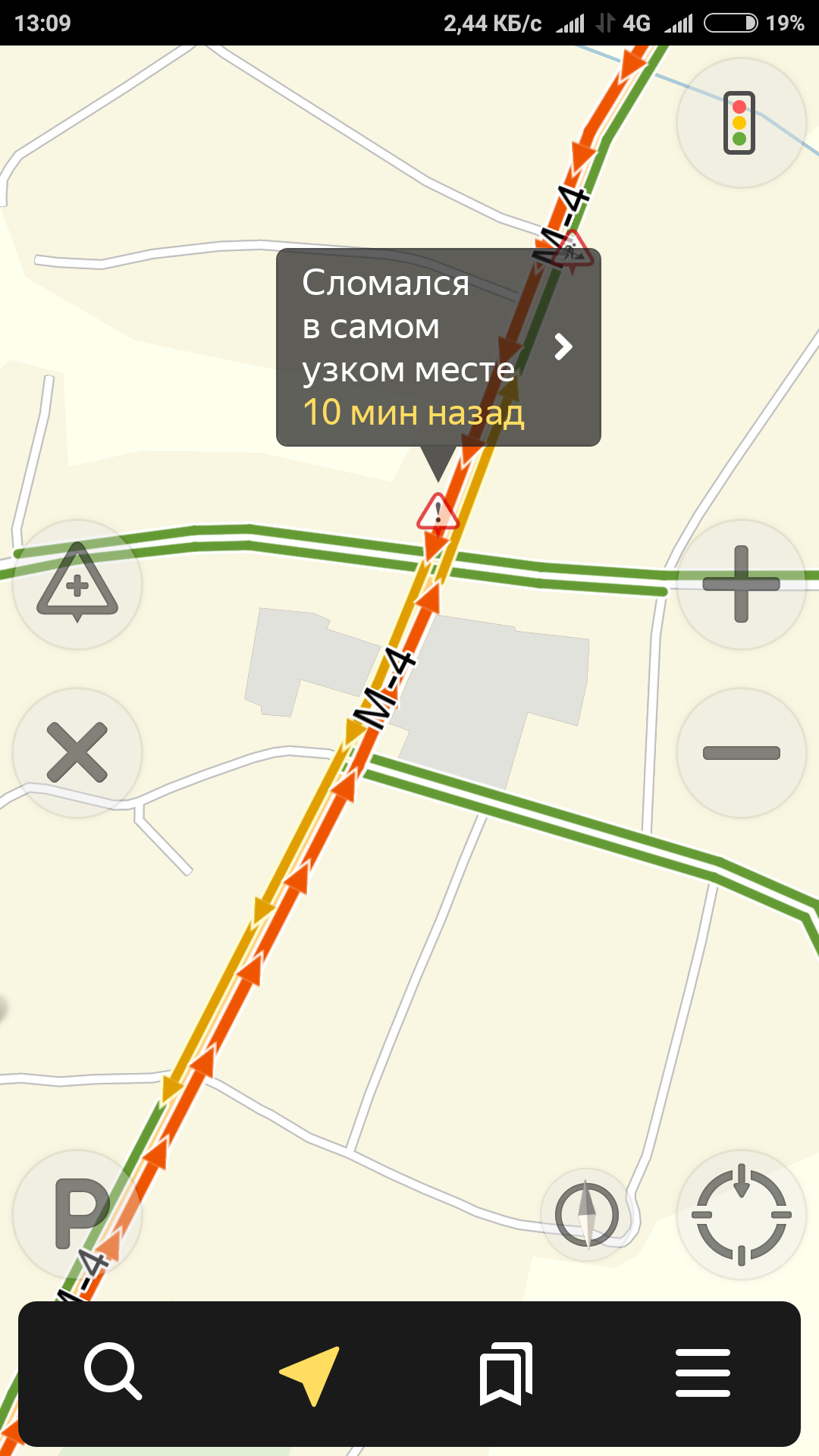Tap the compass to orient north
This screenshot has height=1456, width=819.
click(586, 1214)
